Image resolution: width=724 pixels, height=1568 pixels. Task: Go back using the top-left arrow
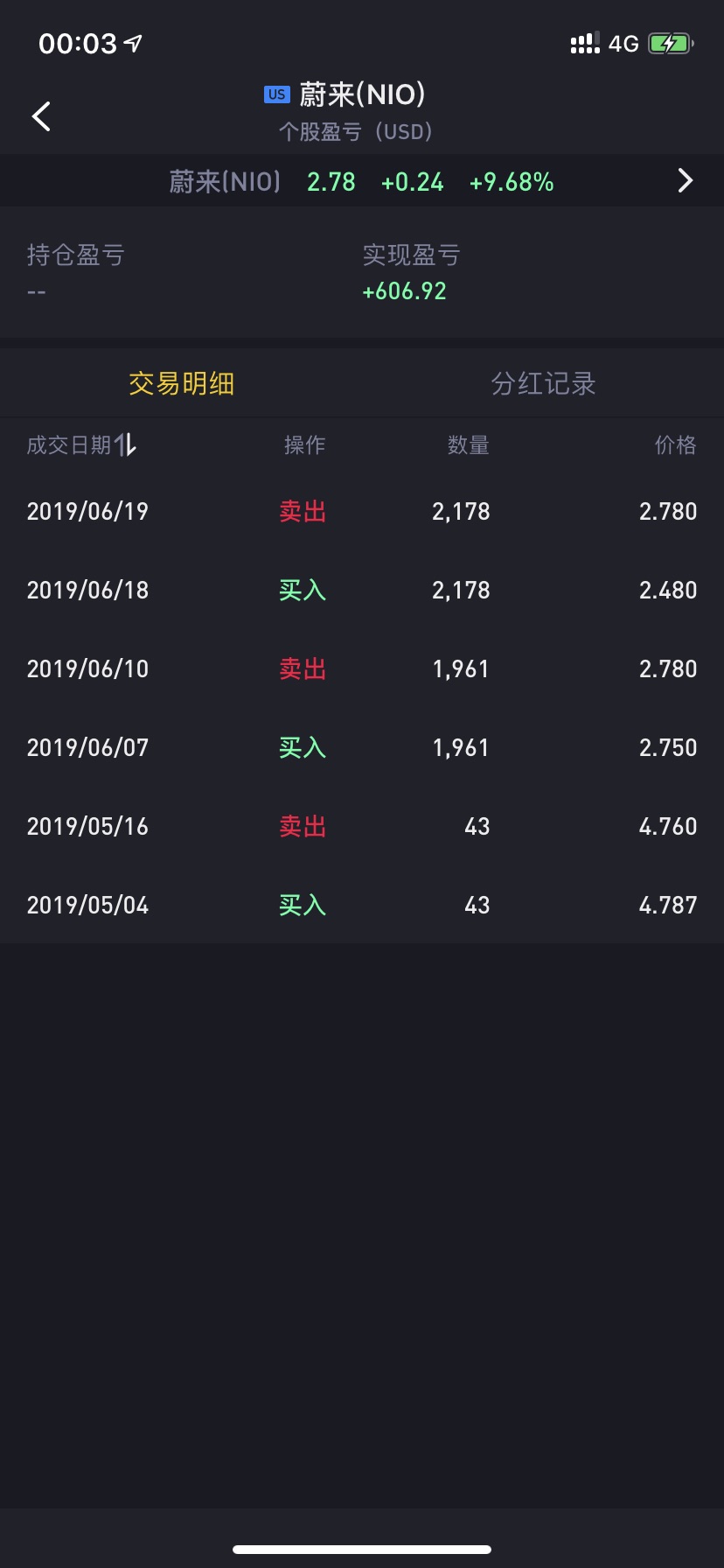coord(41,116)
